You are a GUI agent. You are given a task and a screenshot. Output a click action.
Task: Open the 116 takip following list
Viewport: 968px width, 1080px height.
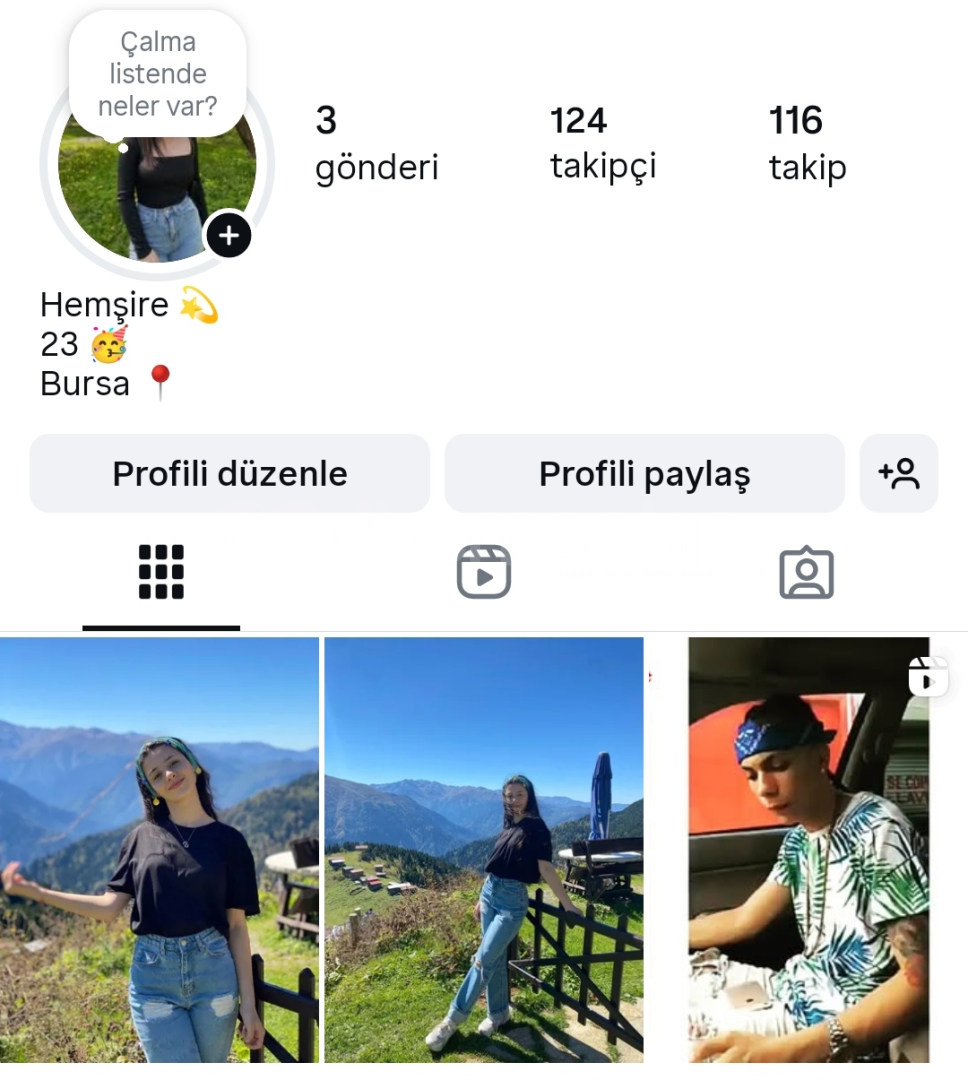pos(807,143)
